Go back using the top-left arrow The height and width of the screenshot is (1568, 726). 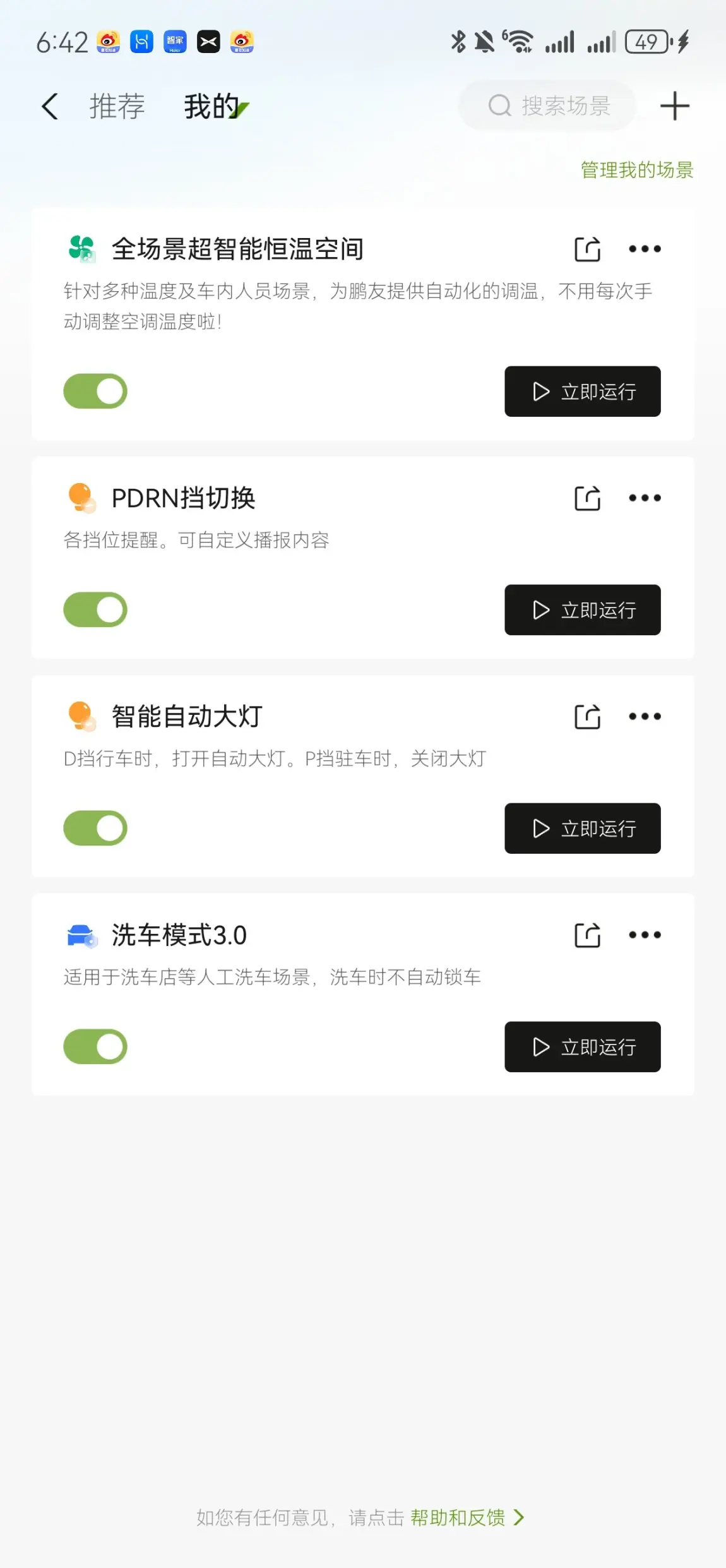click(x=50, y=106)
